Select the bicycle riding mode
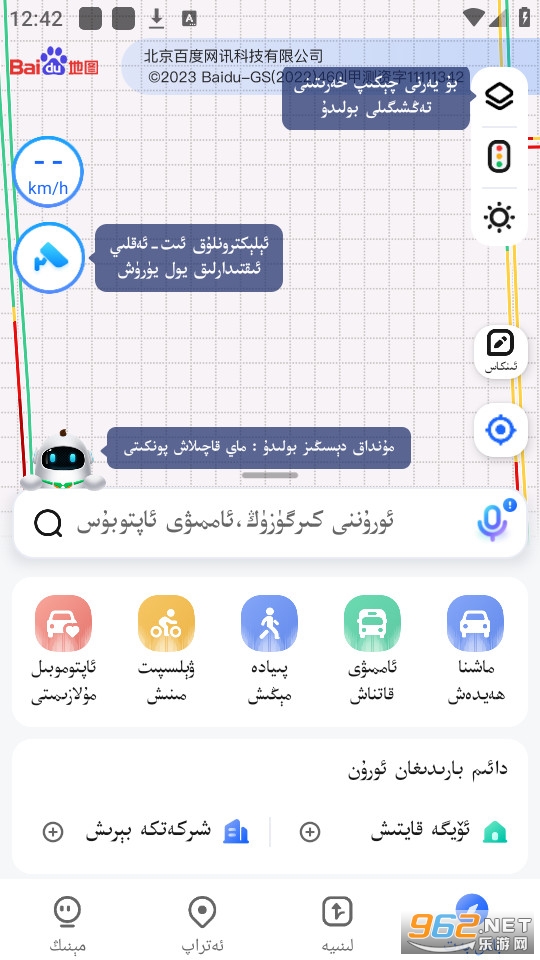 pyautogui.click(x=167, y=650)
